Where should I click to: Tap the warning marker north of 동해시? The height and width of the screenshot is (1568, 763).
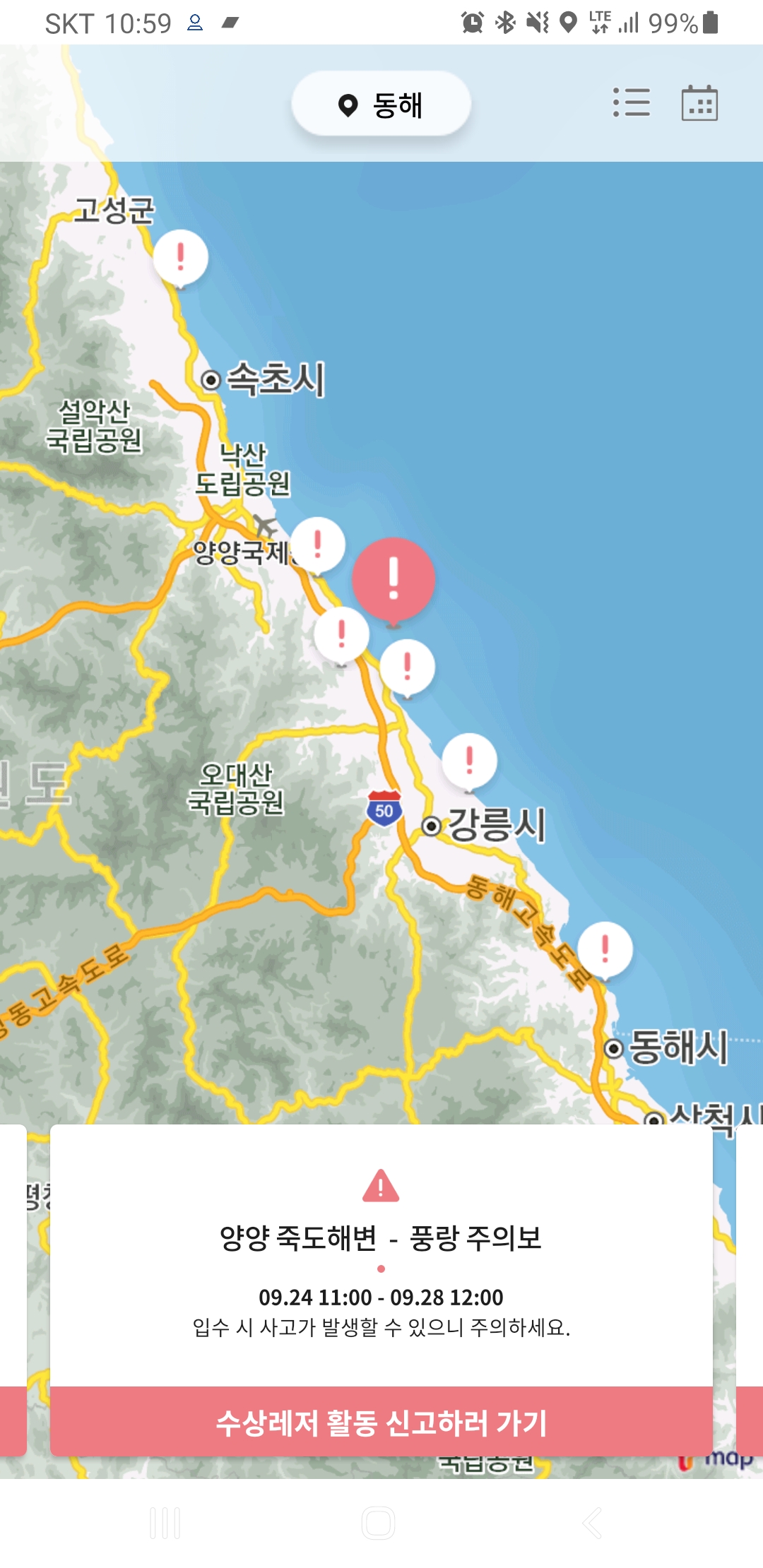(x=605, y=949)
